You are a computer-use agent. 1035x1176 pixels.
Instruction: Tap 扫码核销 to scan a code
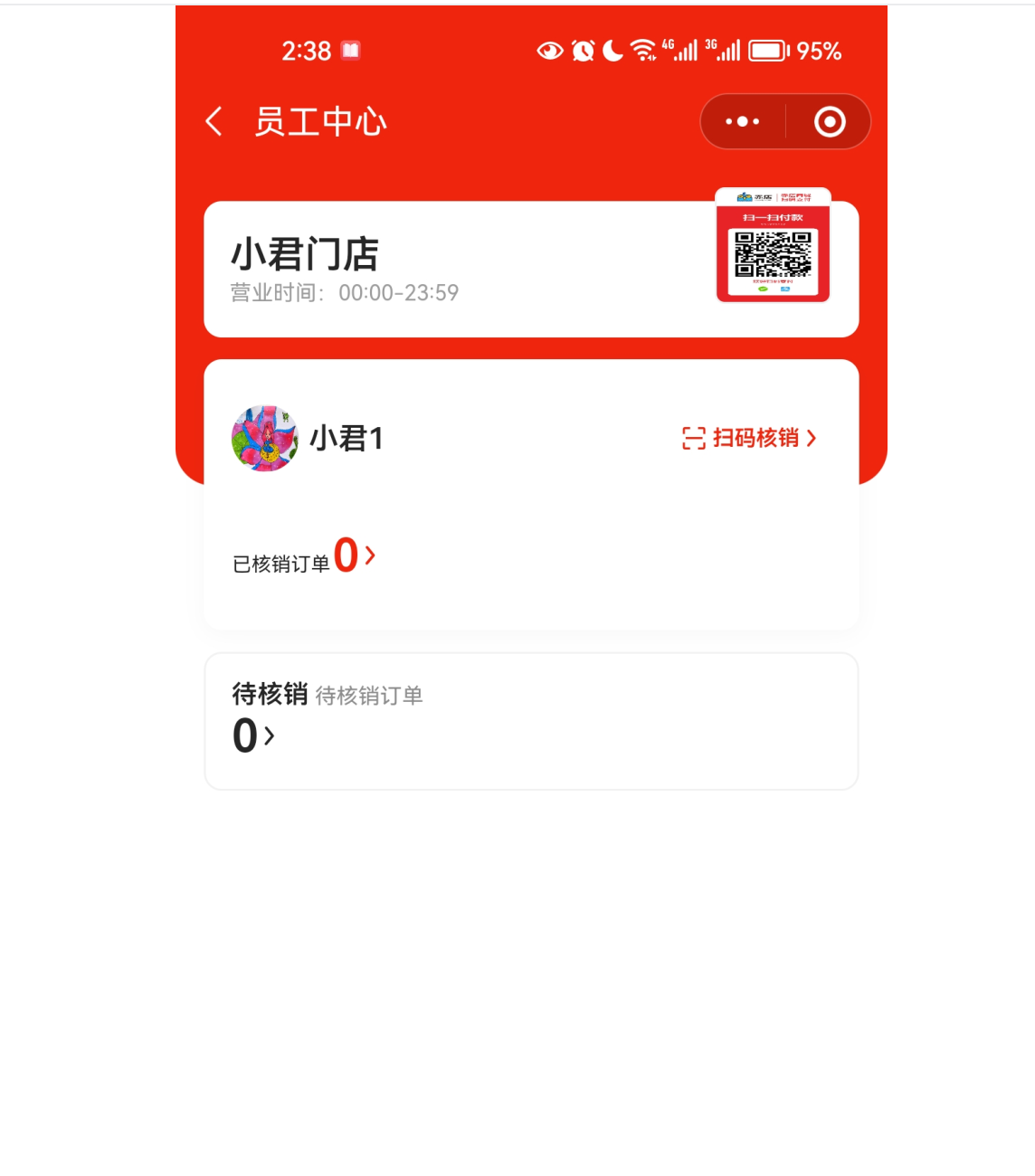point(749,438)
